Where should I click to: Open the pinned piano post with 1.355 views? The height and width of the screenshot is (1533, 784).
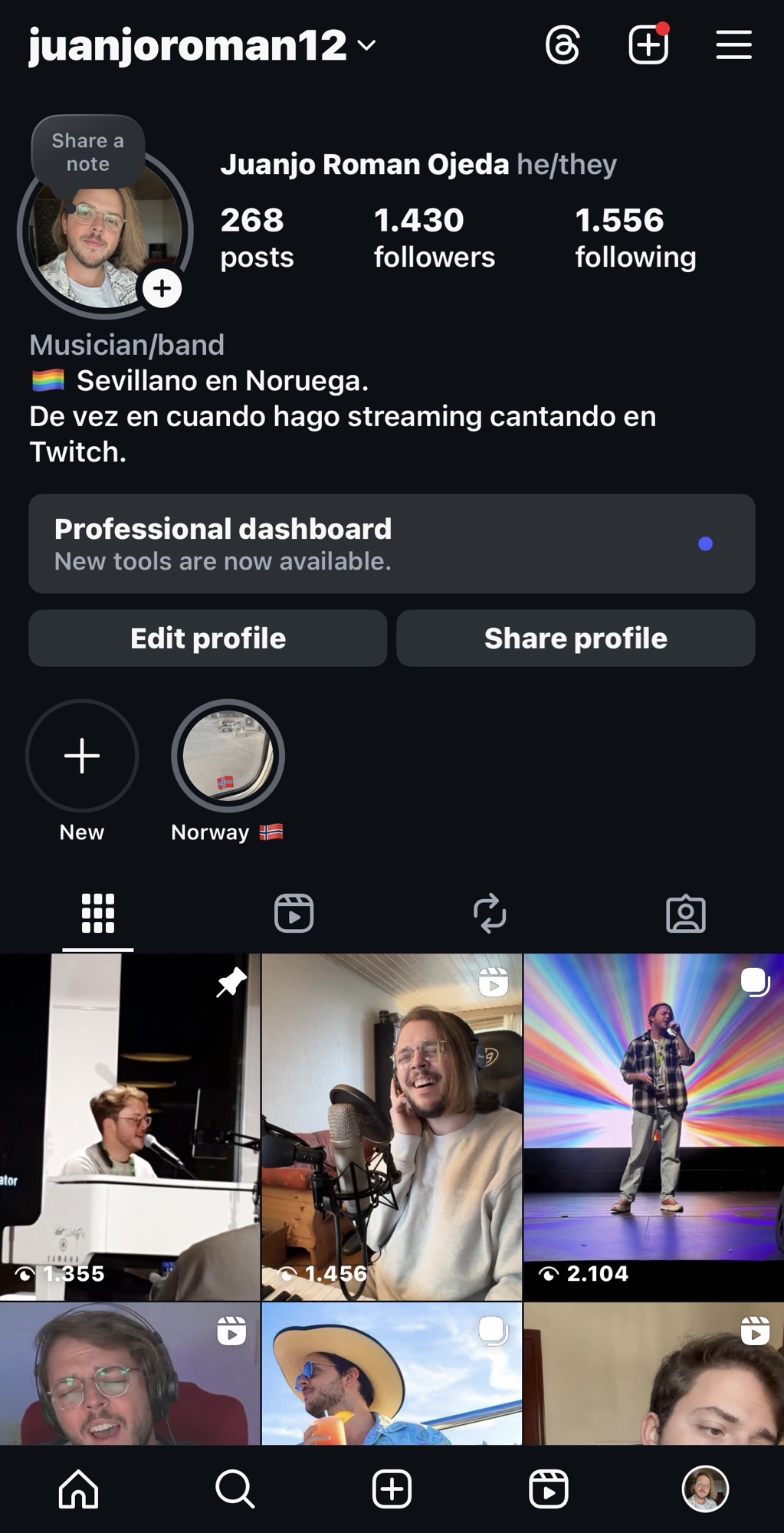coord(130,1127)
